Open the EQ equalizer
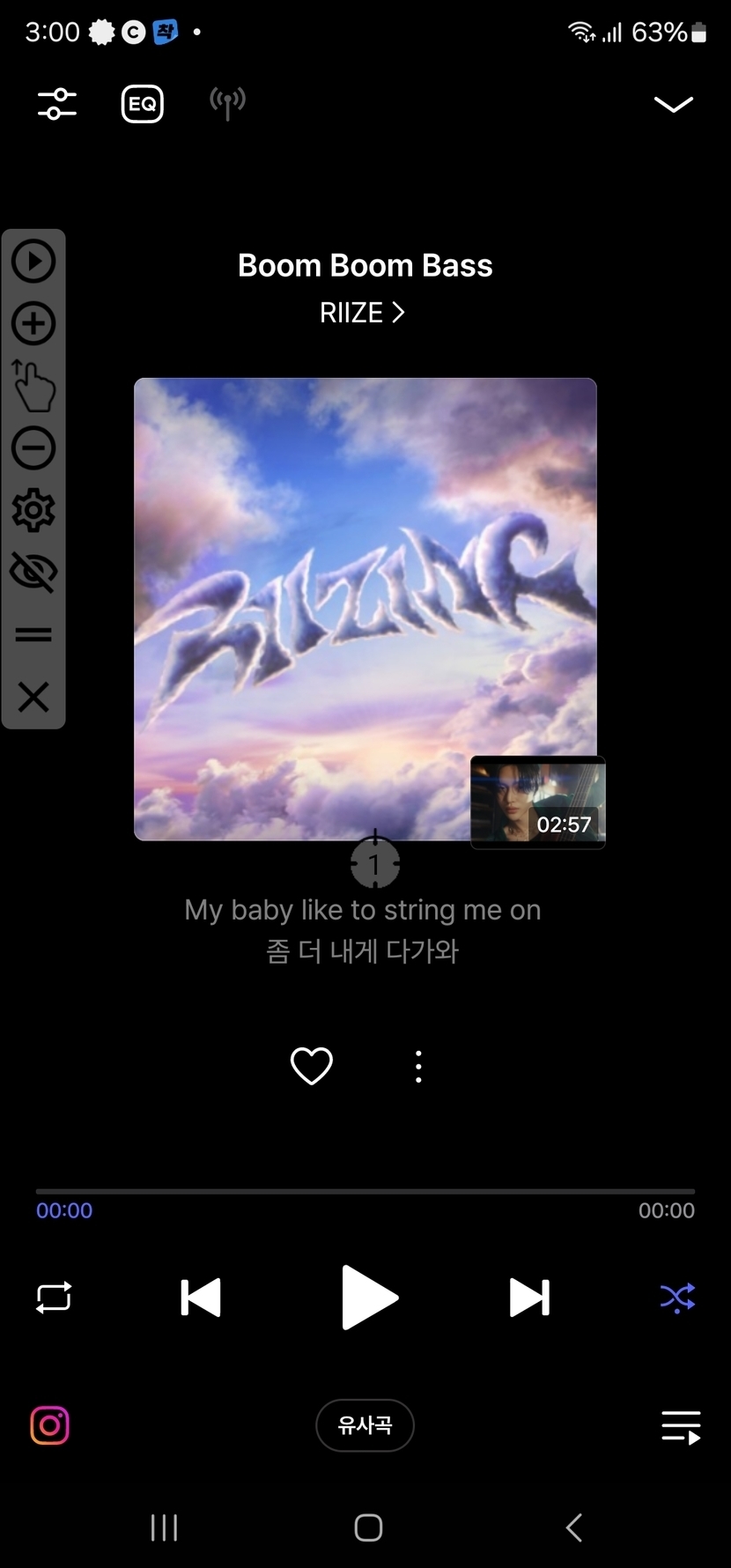The width and height of the screenshot is (731, 1568). click(142, 104)
